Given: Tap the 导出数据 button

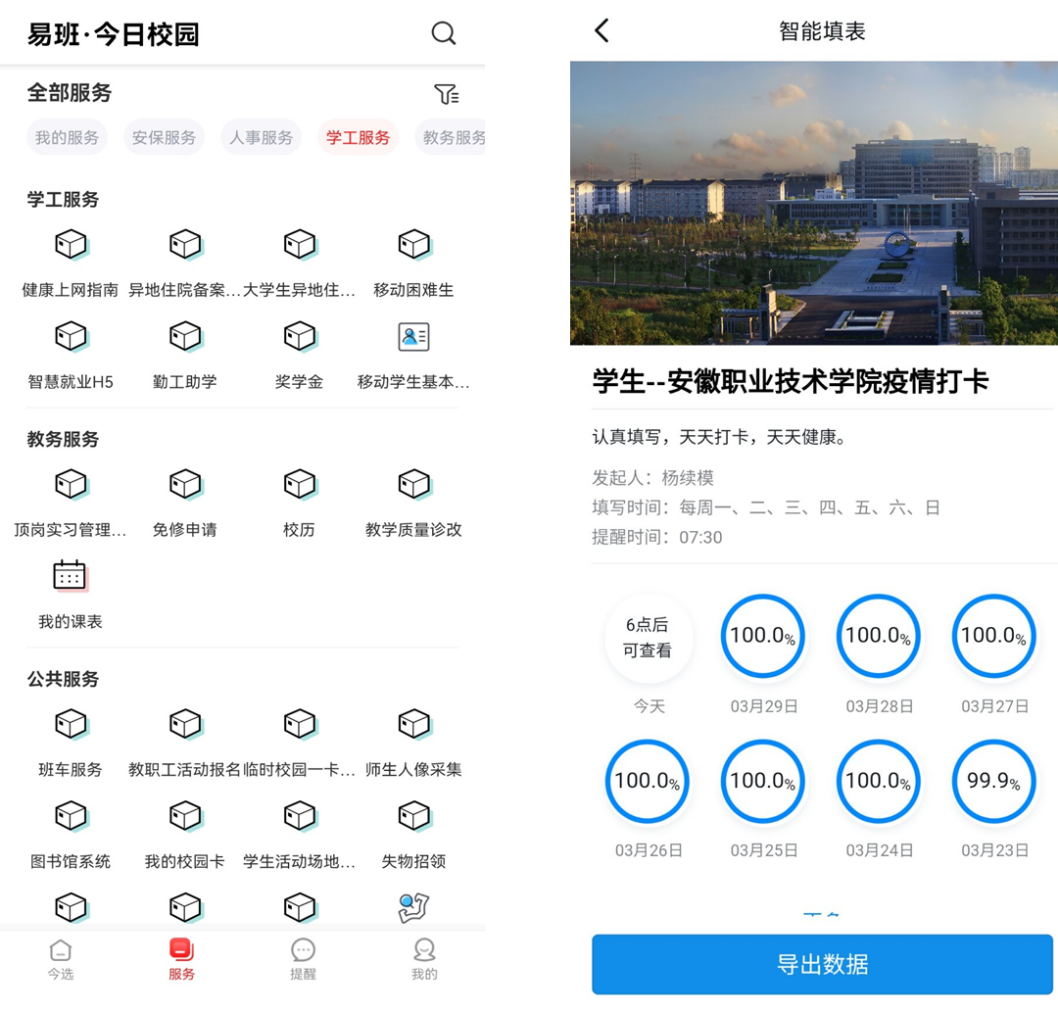Looking at the screenshot, I should tap(822, 964).
